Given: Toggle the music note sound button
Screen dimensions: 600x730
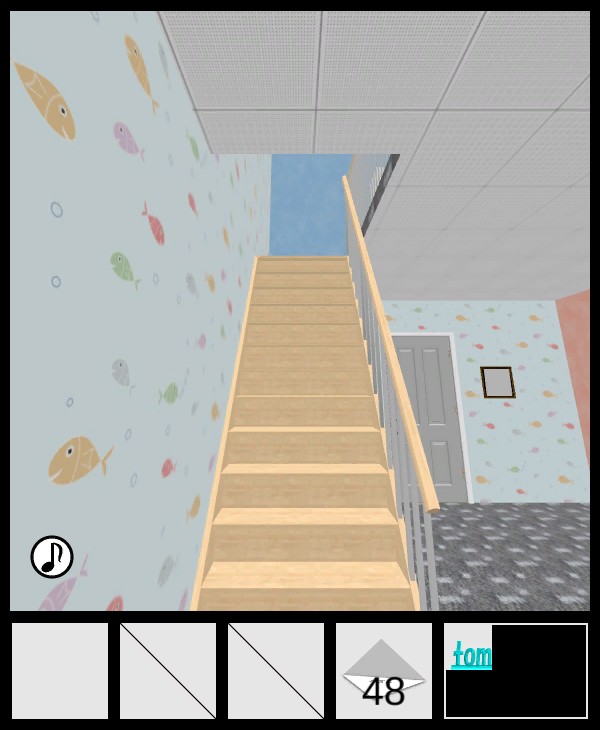Looking at the screenshot, I should coord(52,557).
